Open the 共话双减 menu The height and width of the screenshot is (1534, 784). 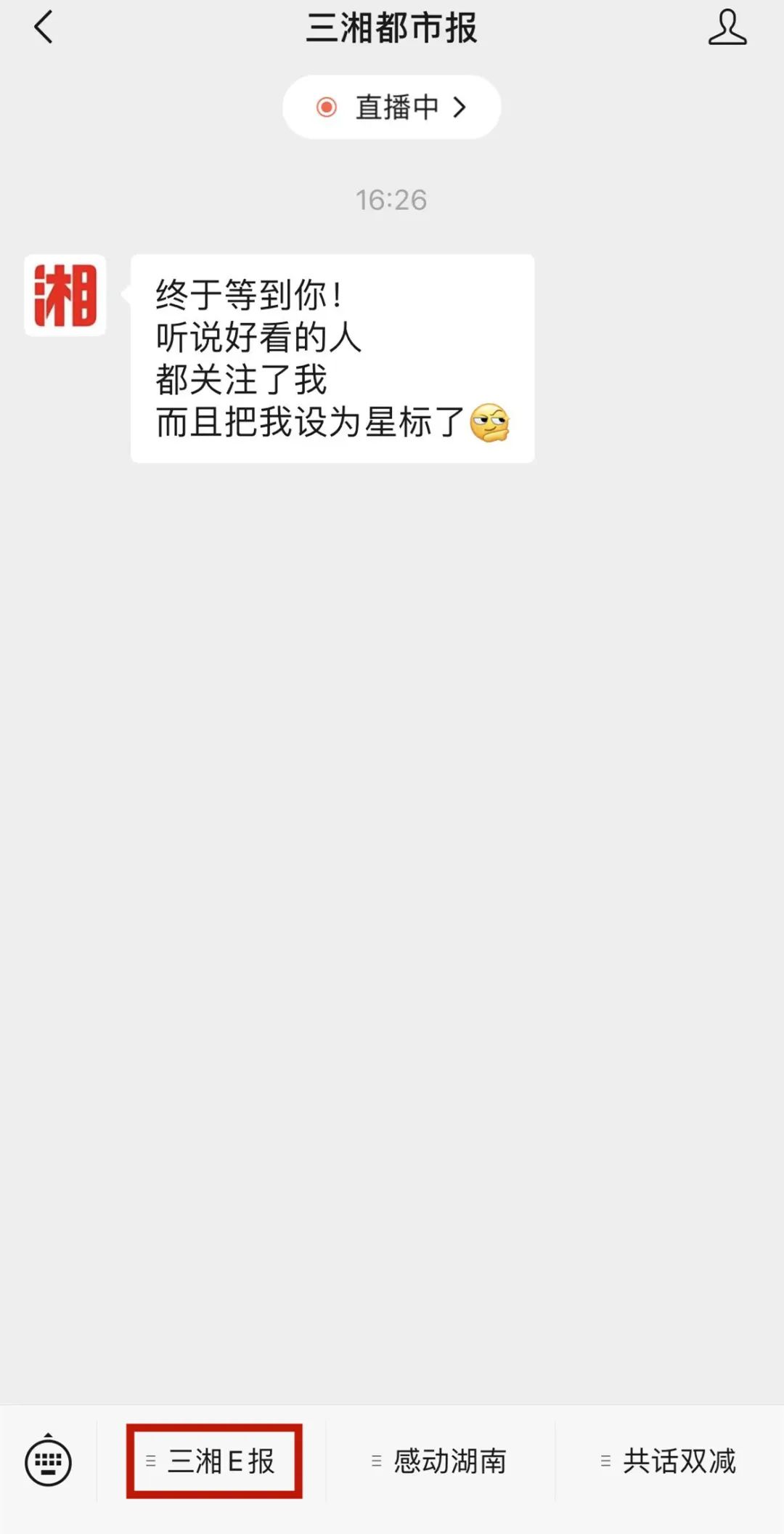click(x=669, y=1461)
